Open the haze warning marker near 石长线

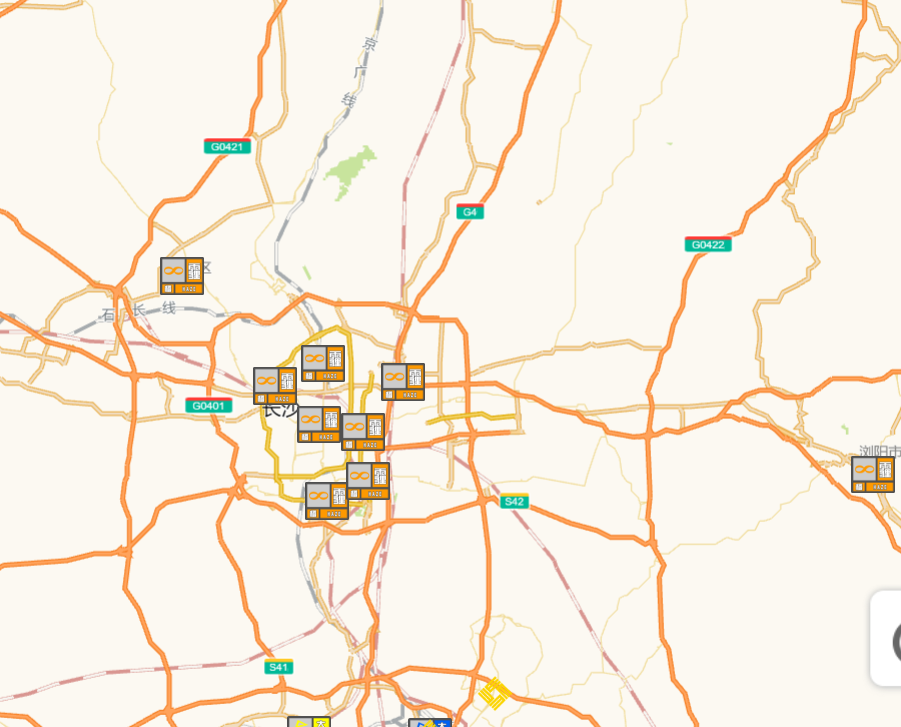click(182, 276)
